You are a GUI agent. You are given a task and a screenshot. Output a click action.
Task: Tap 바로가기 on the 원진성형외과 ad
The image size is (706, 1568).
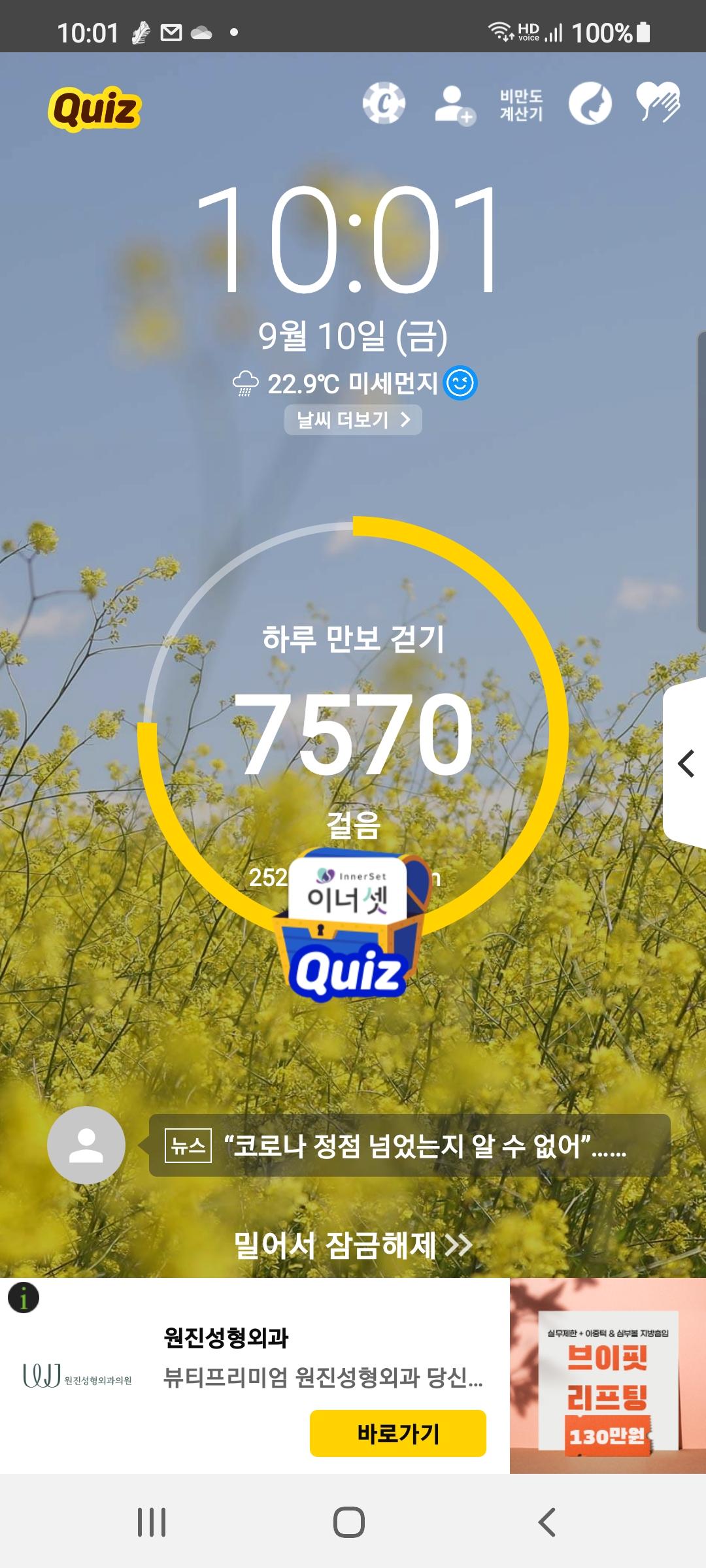point(397,1433)
